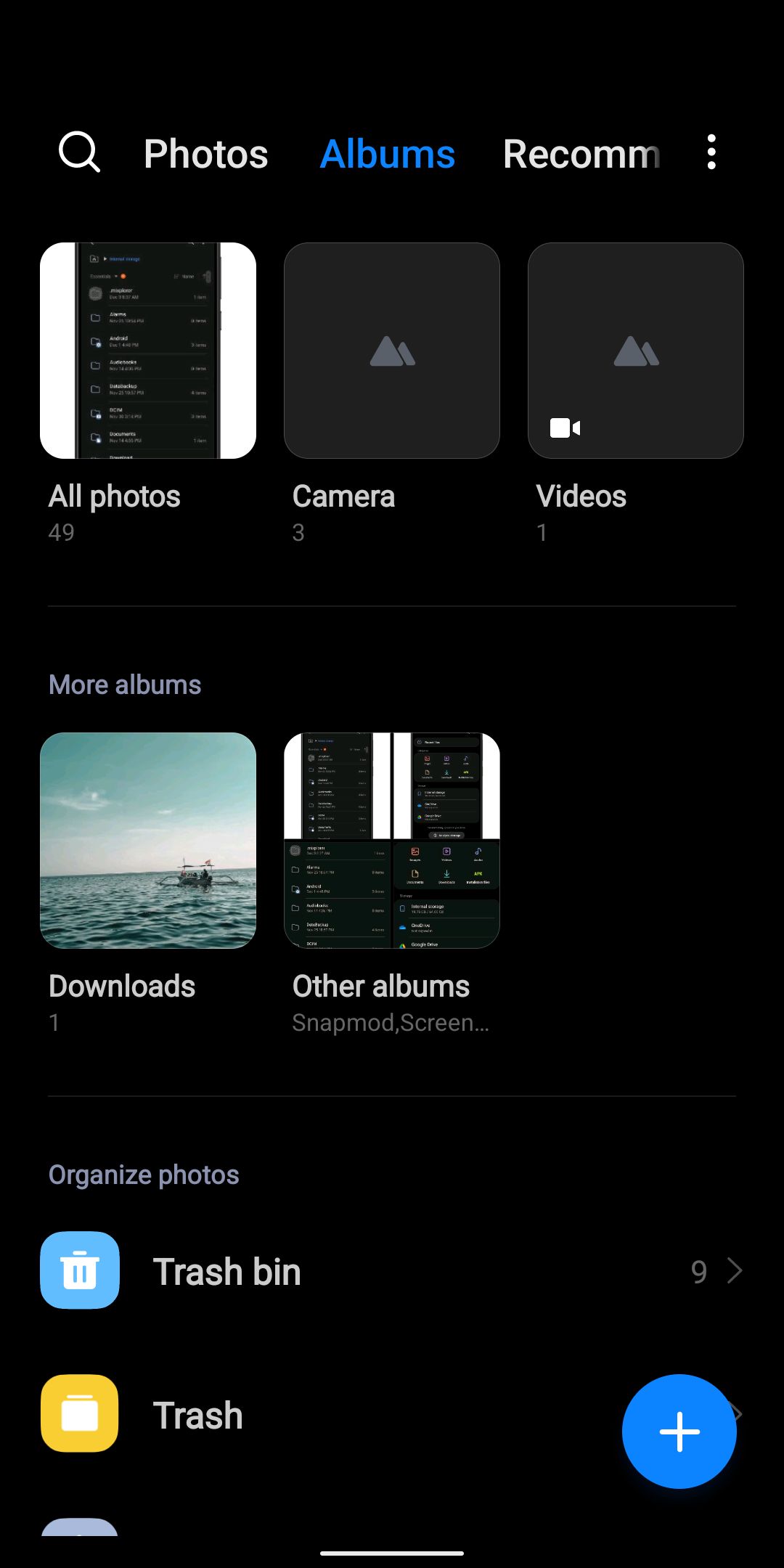The image size is (784, 1568).
Task: Select the Albums tab
Action: (388, 154)
